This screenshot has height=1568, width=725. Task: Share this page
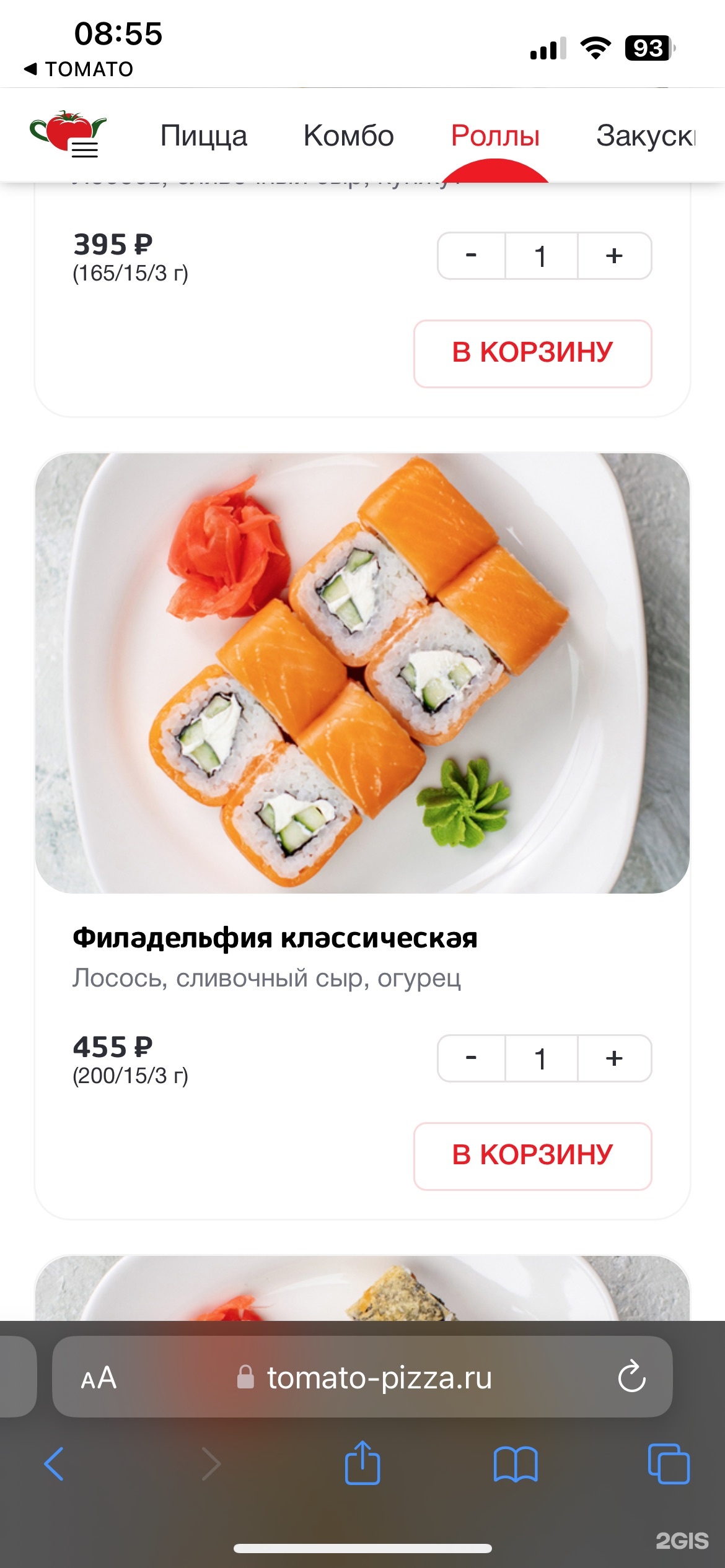tap(362, 1464)
